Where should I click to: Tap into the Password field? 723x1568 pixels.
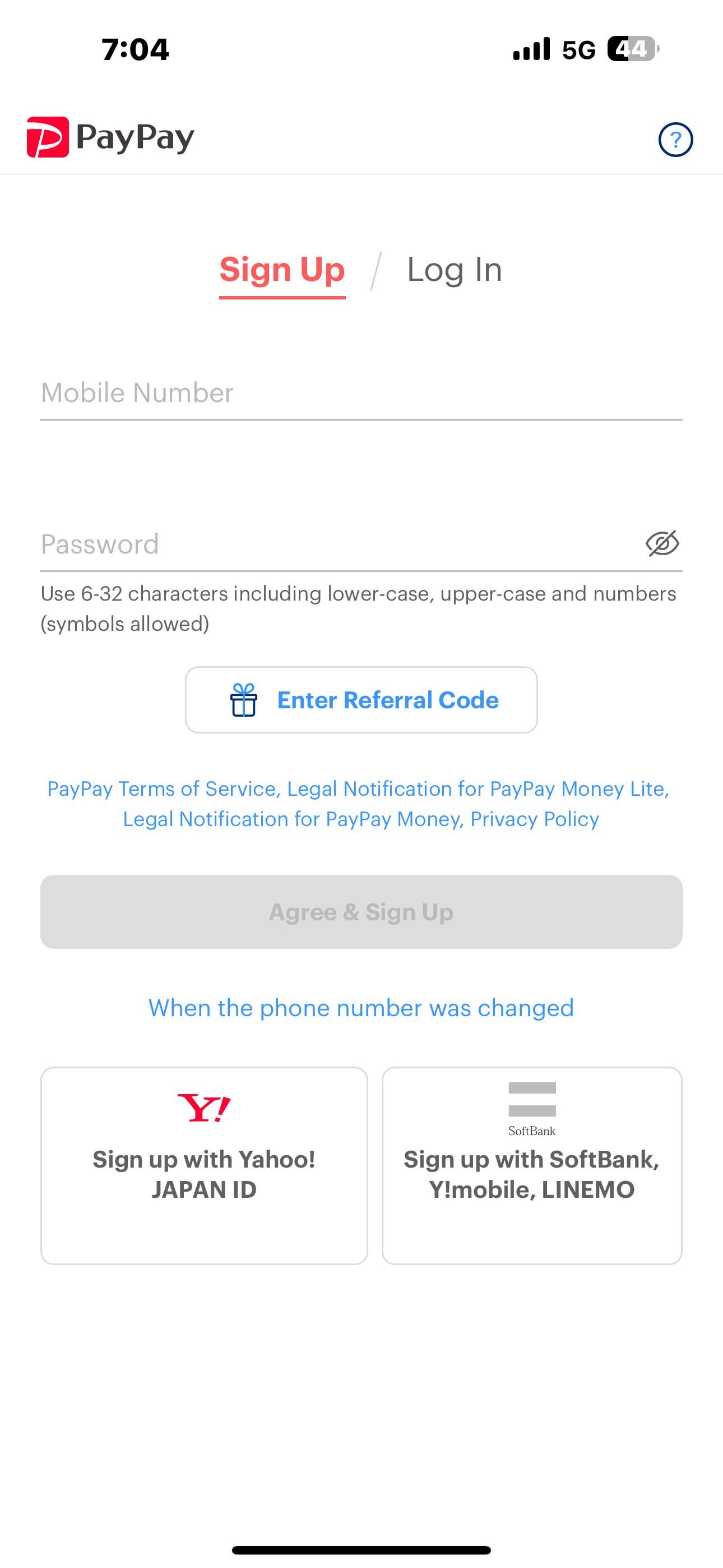[335, 544]
